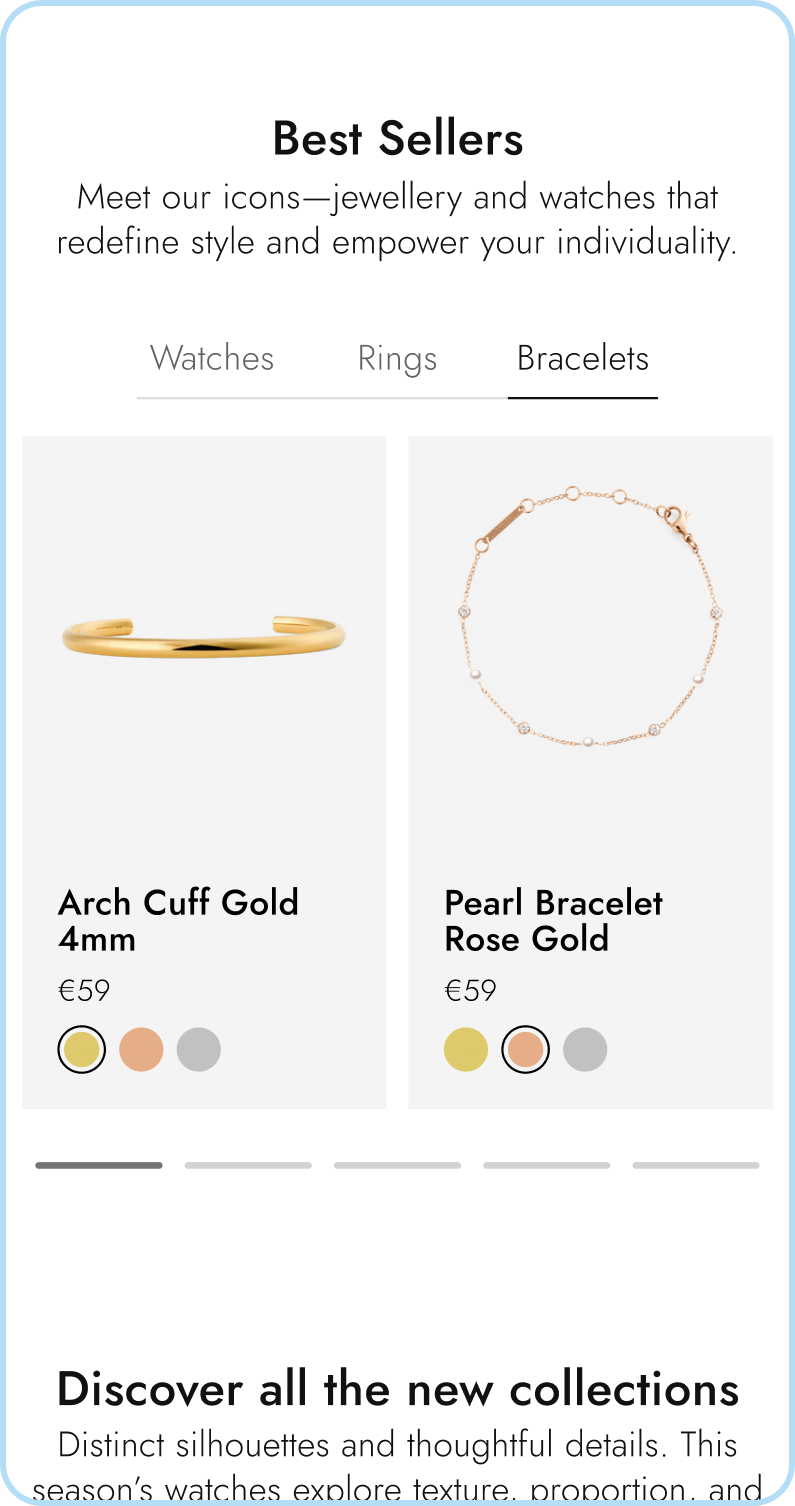
Task: Jump to fourth carousel page indicator
Action: pyautogui.click(x=546, y=1165)
